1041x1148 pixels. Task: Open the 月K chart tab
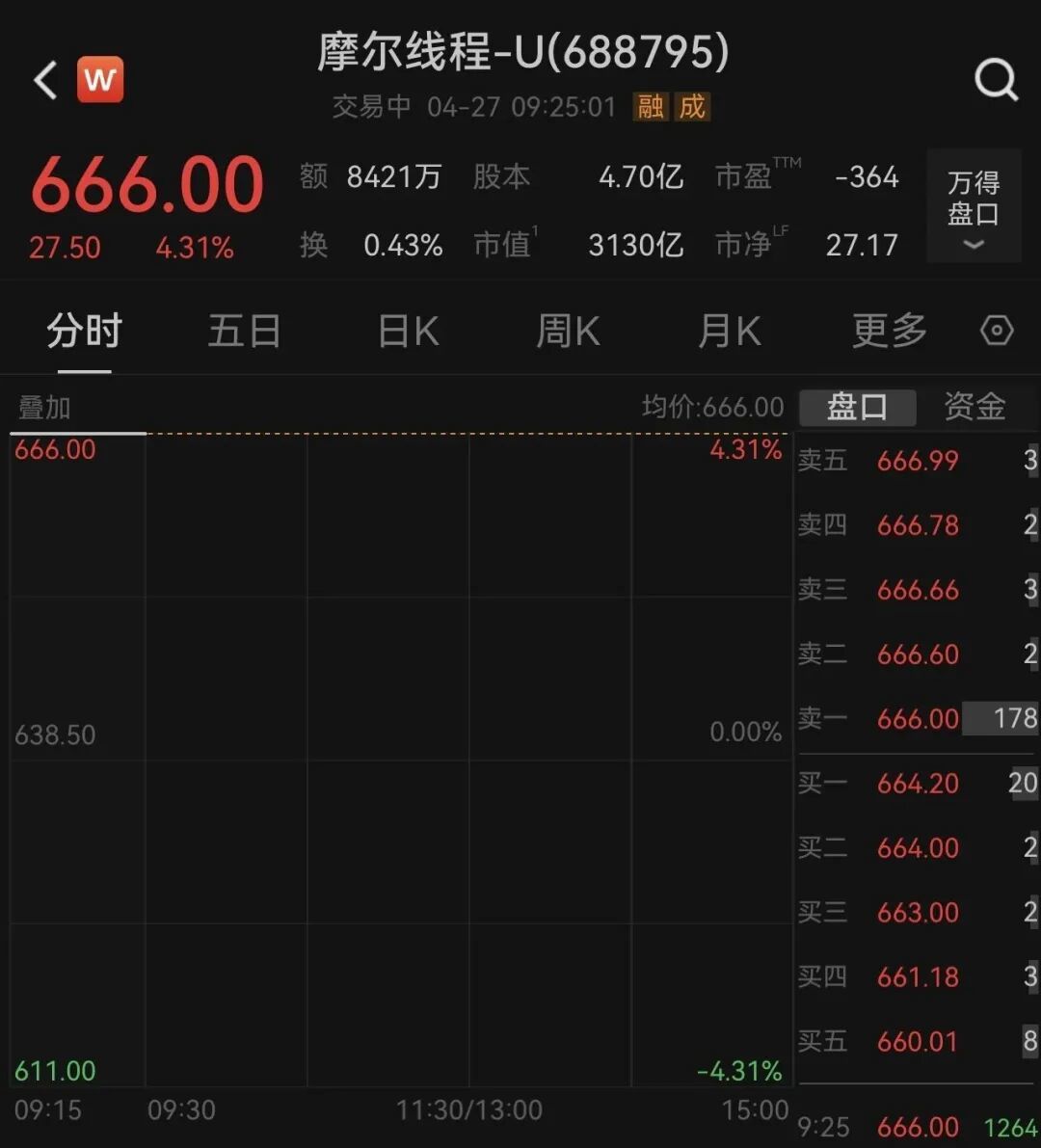[729, 332]
